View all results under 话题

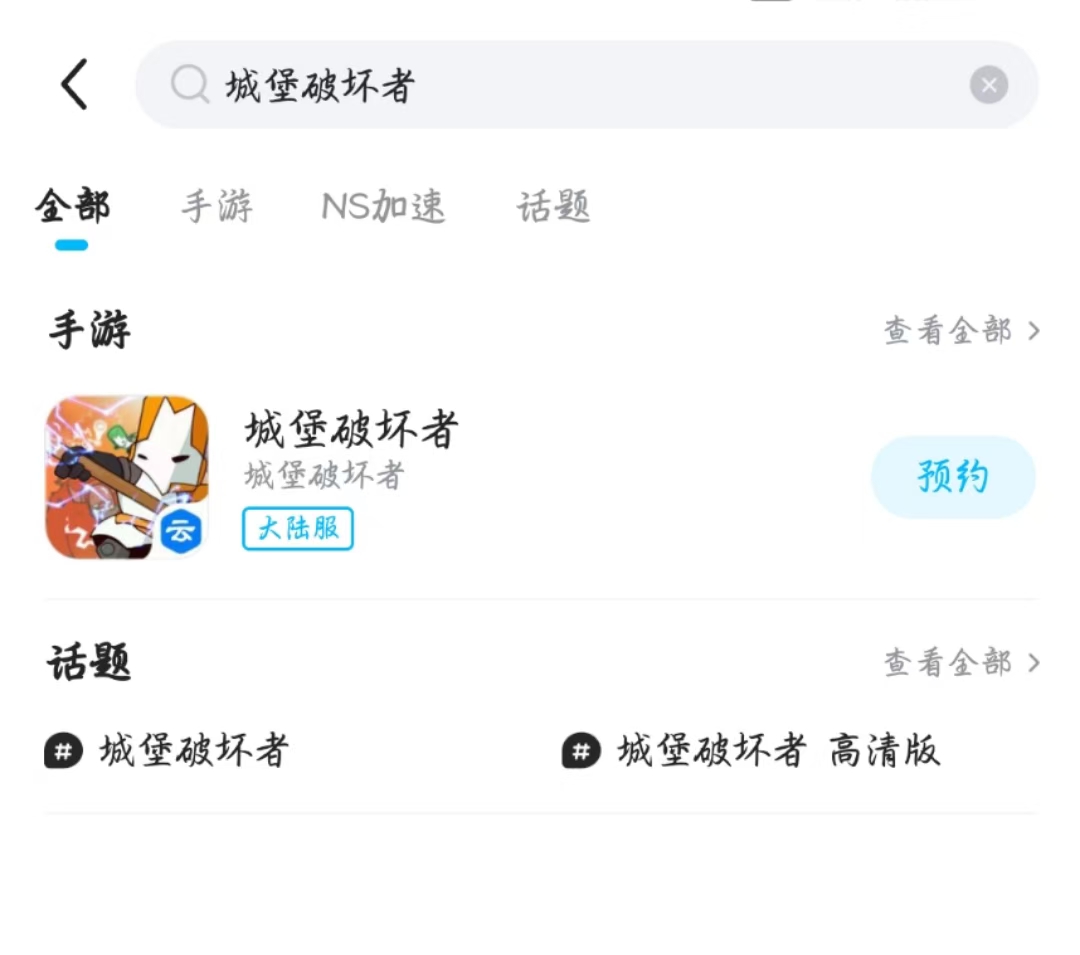[x=961, y=662]
